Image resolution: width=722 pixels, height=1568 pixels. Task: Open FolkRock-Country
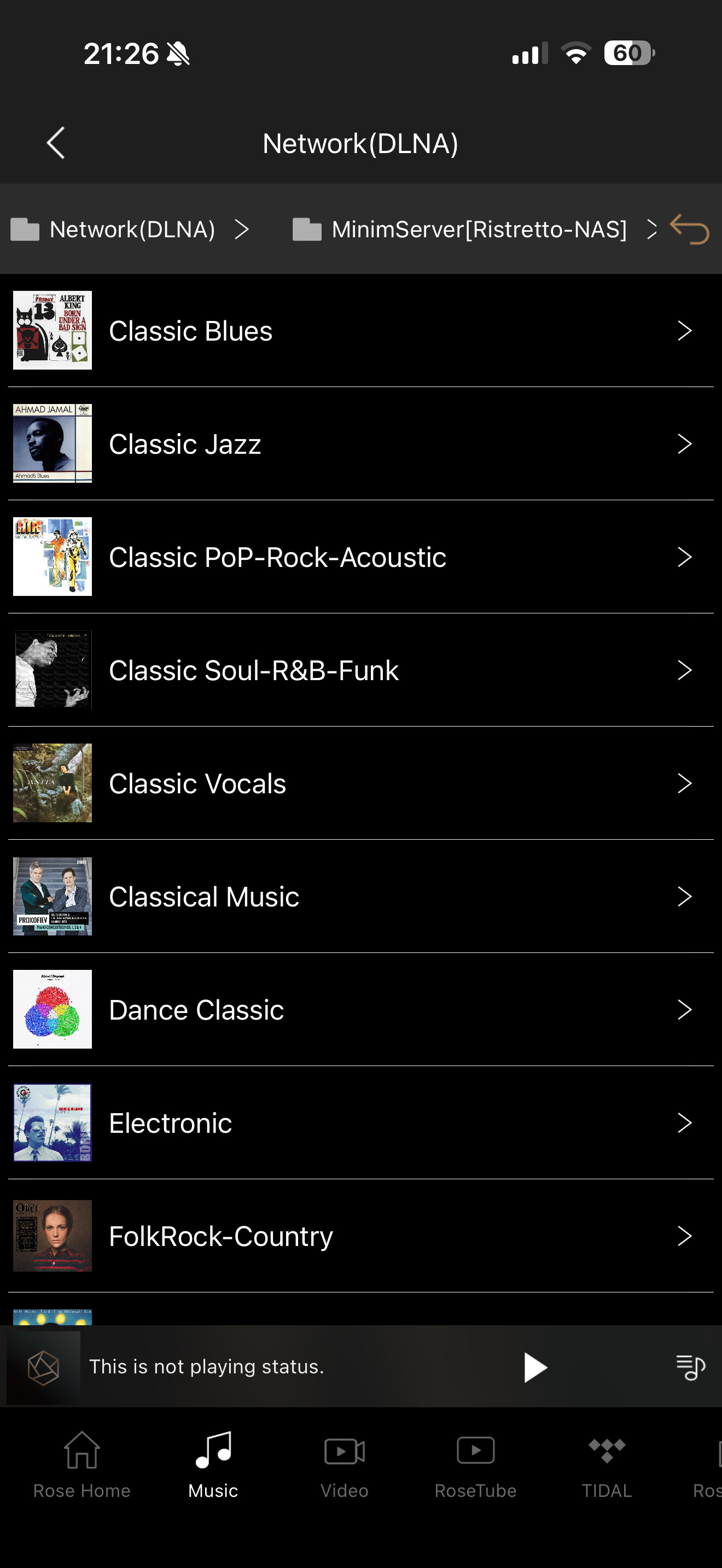[360, 1236]
